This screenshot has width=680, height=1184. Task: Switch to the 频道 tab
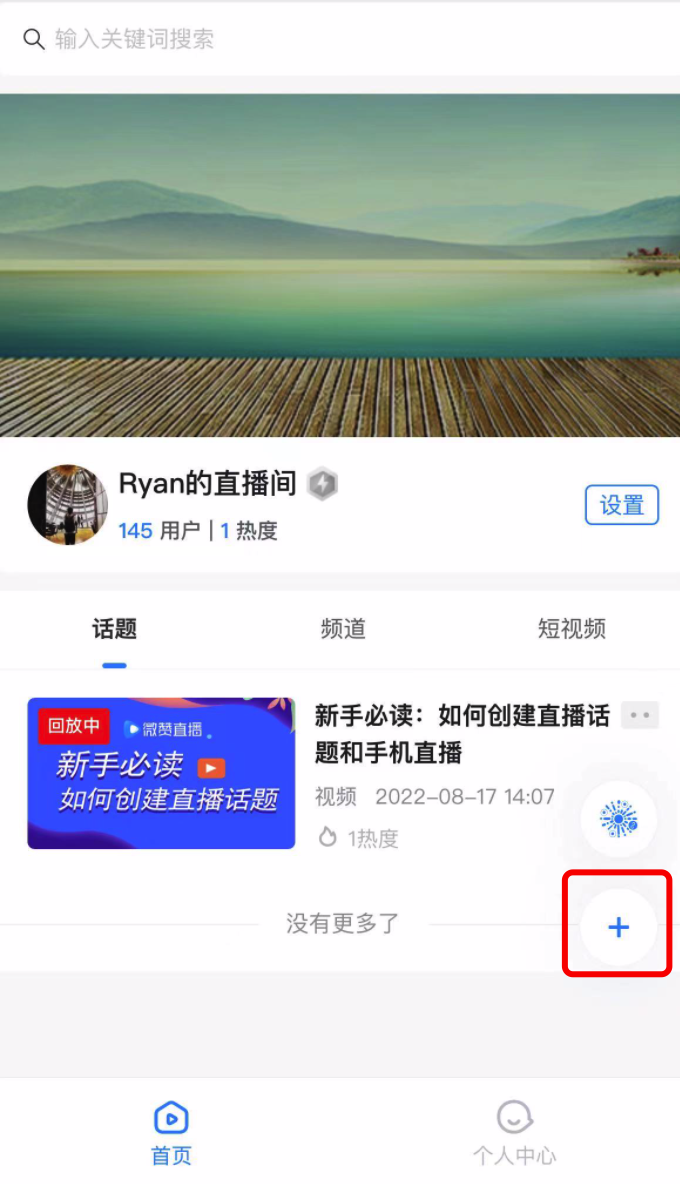(343, 629)
